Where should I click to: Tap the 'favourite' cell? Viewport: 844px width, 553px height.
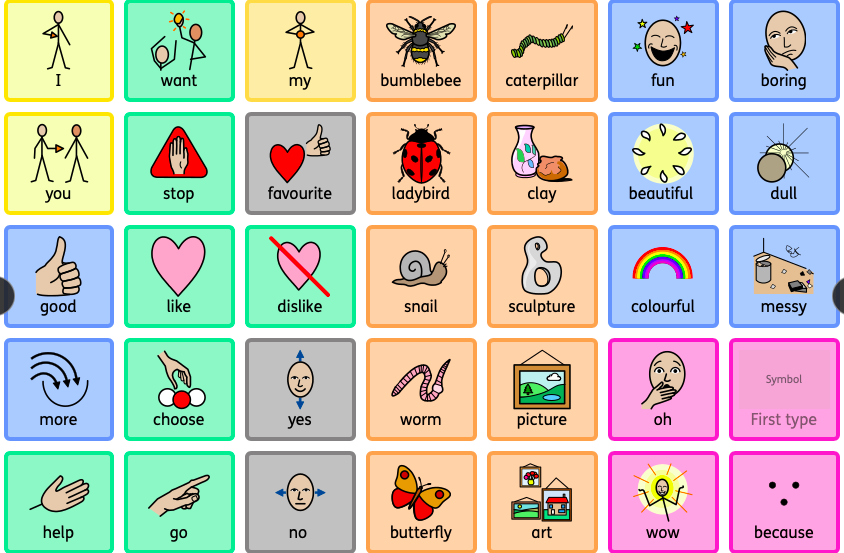point(300,164)
